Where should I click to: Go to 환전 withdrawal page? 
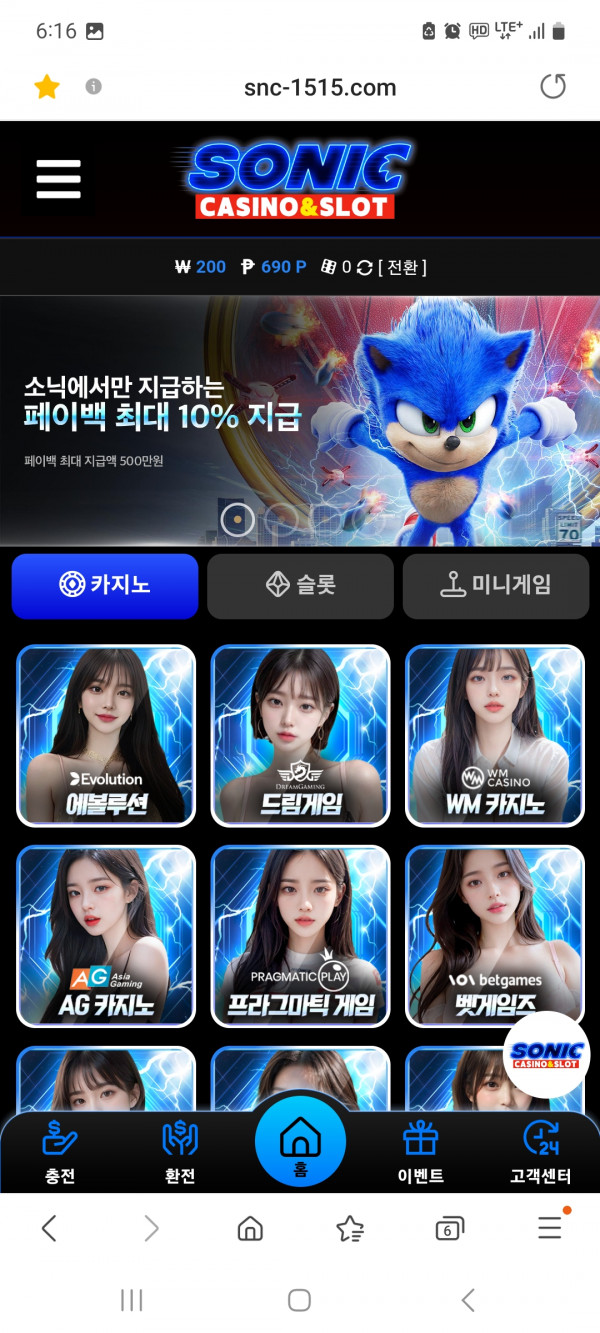coord(180,1152)
